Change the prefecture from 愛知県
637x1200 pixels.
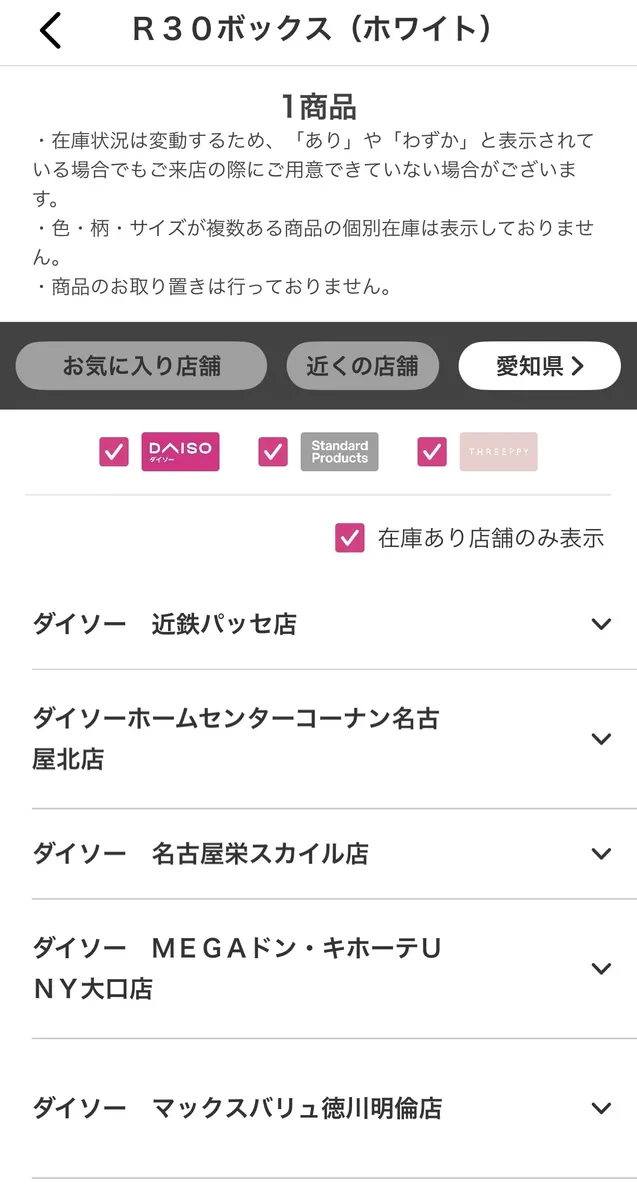point(539,366)
